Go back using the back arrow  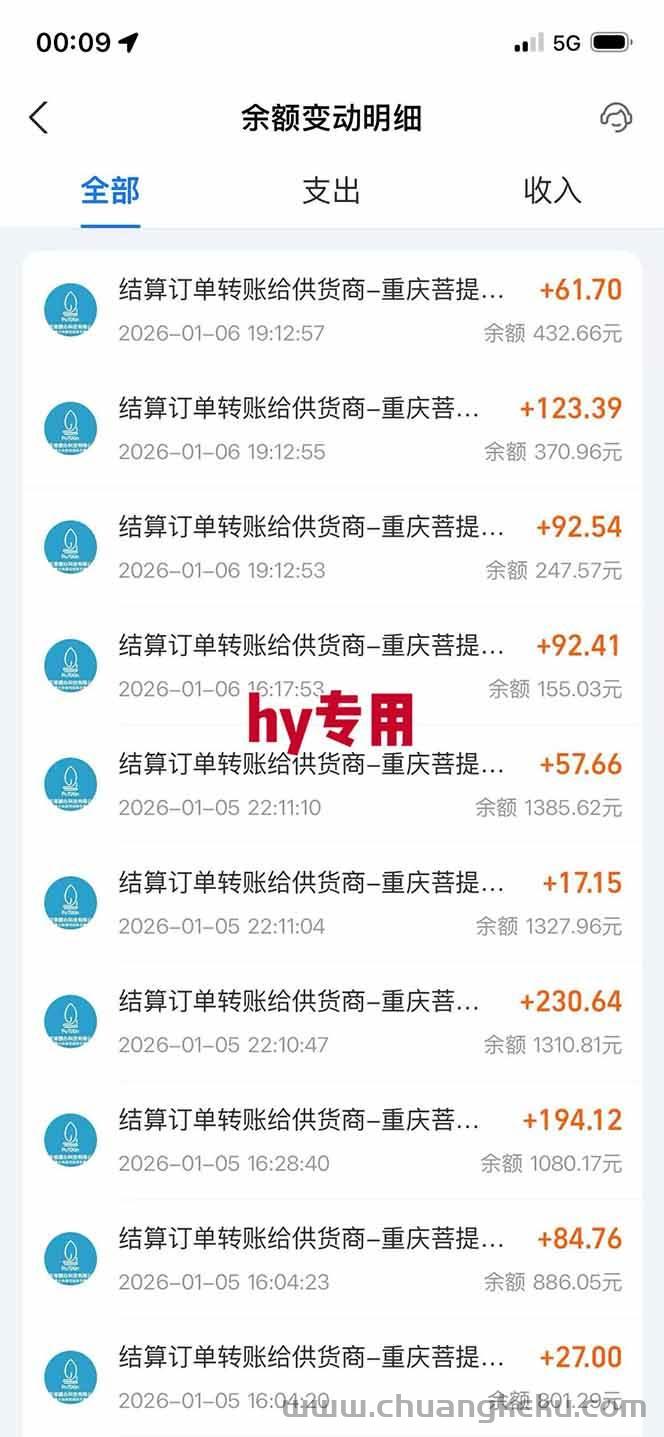pos(38,118)
